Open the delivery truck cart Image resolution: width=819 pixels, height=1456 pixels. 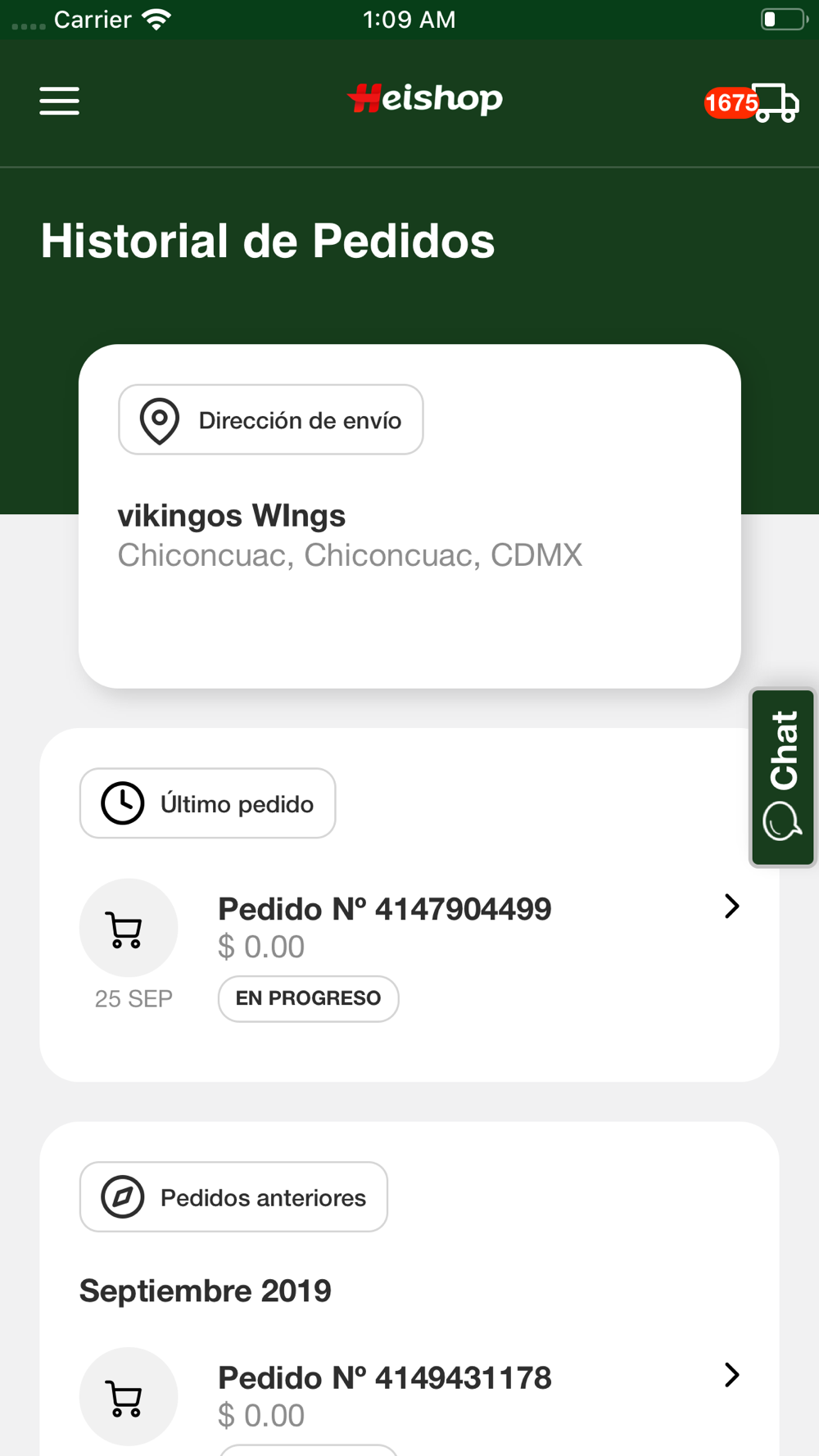coord(774,102)
